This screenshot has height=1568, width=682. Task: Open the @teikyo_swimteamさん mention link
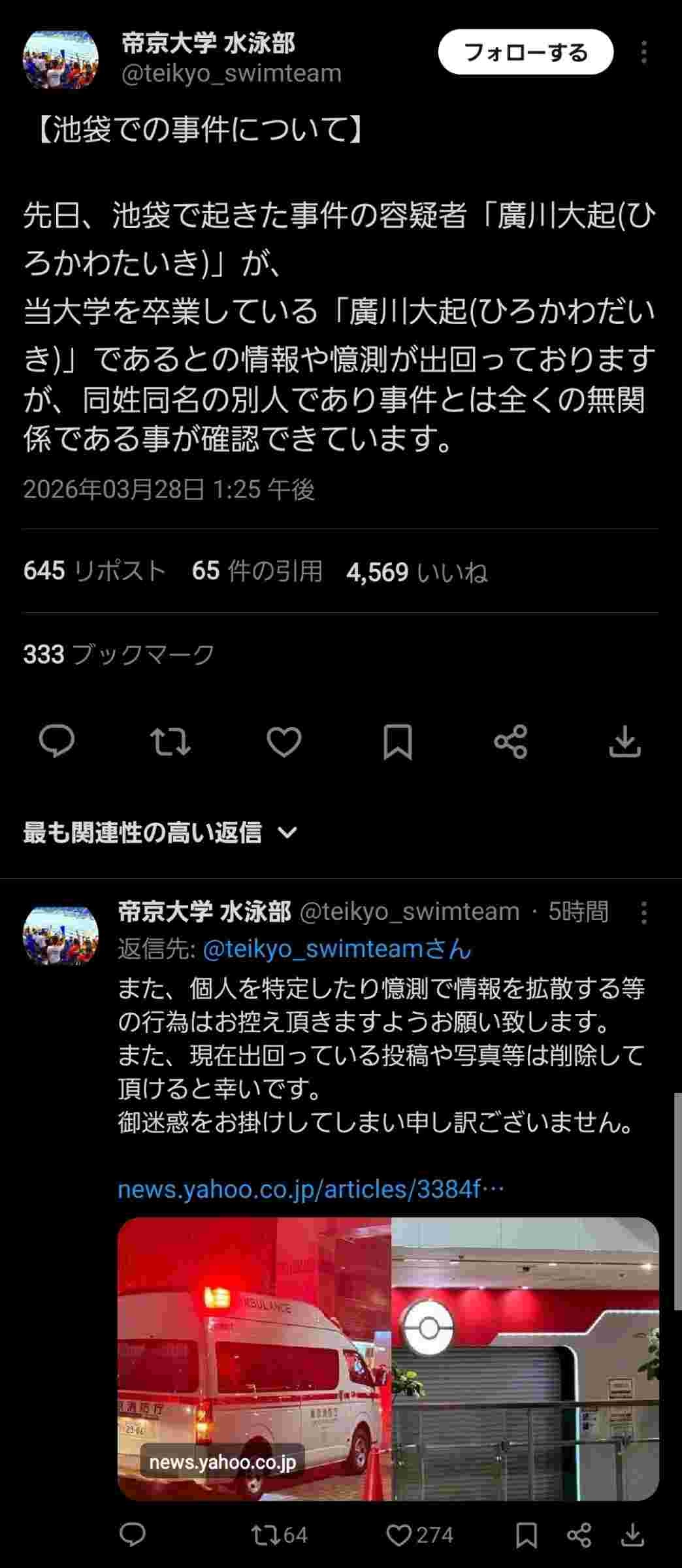click(x=337, y=949)
